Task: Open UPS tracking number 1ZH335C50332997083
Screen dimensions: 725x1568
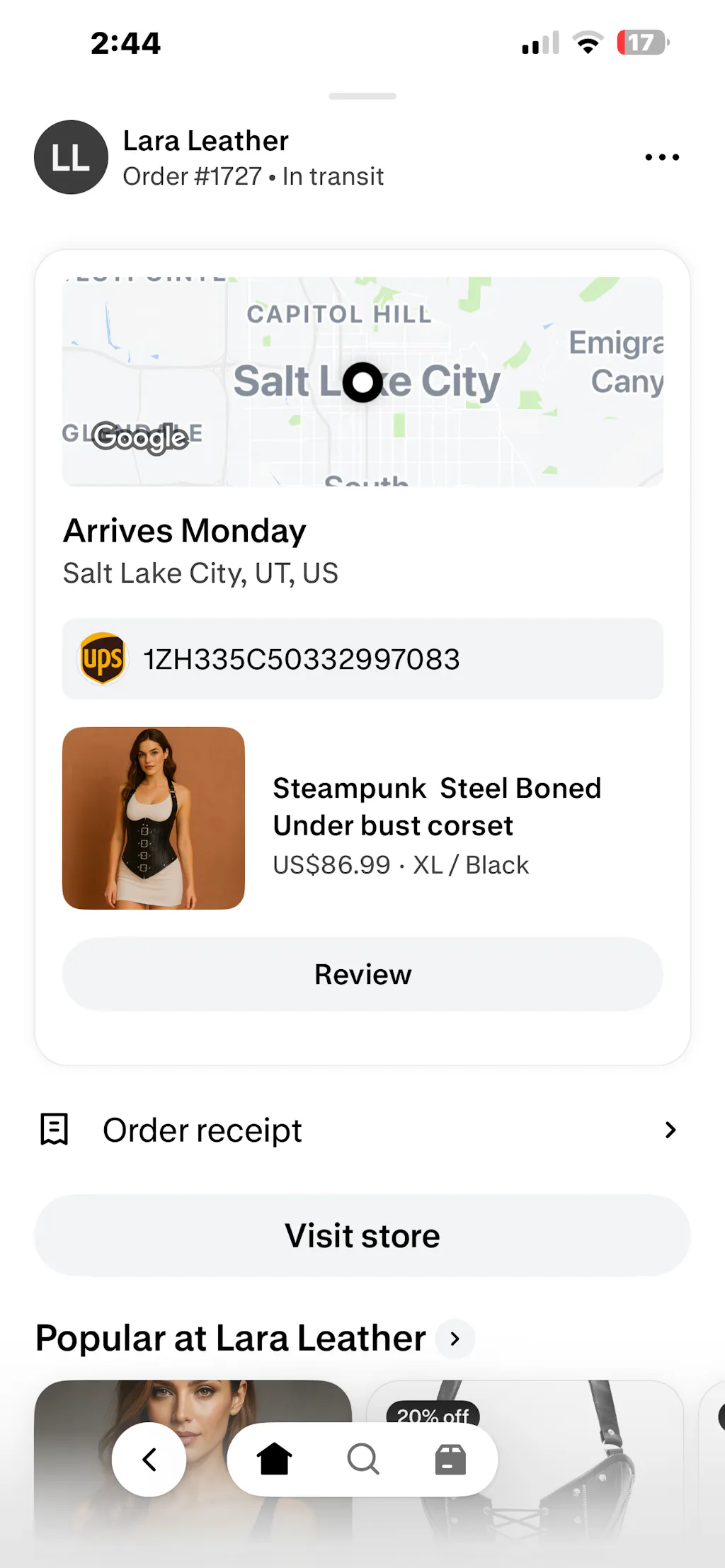Action: (362, 659)
